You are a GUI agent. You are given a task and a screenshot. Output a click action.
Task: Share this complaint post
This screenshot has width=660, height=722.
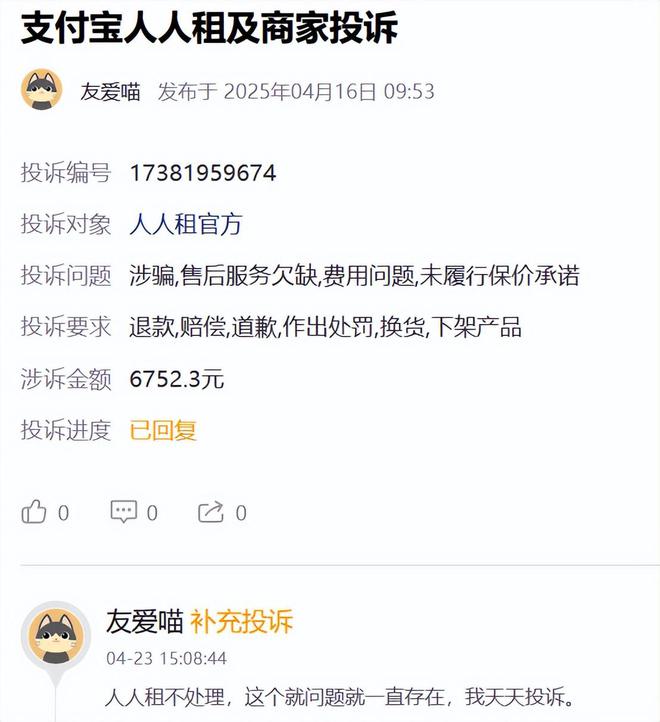[211, 512]
